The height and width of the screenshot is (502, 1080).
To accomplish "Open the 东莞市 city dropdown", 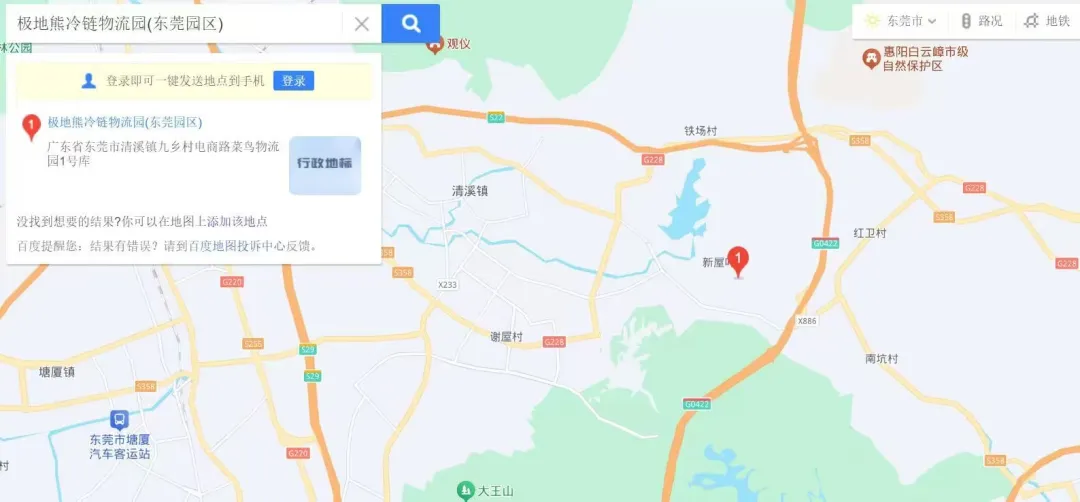I will [901, 21].
